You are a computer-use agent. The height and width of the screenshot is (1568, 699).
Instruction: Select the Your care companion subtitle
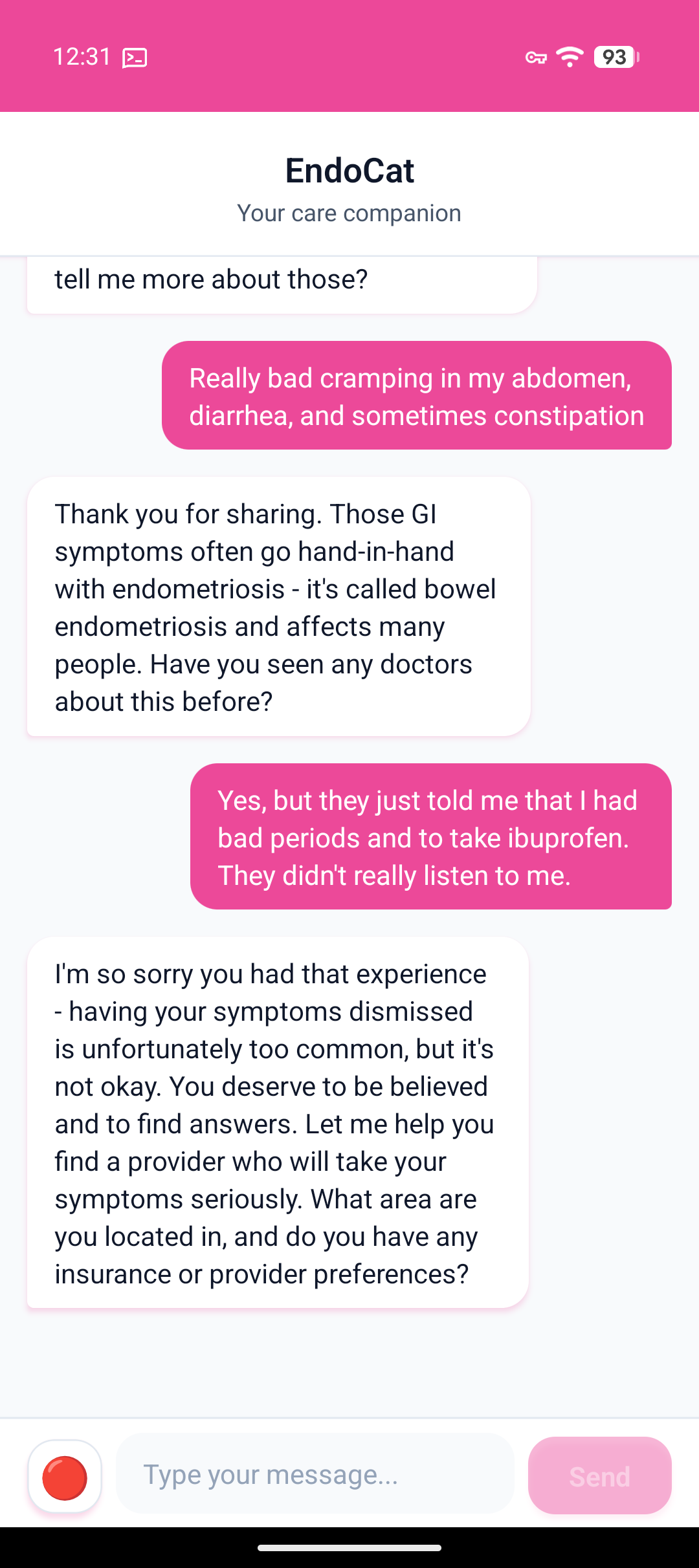(x=349, y=213)
